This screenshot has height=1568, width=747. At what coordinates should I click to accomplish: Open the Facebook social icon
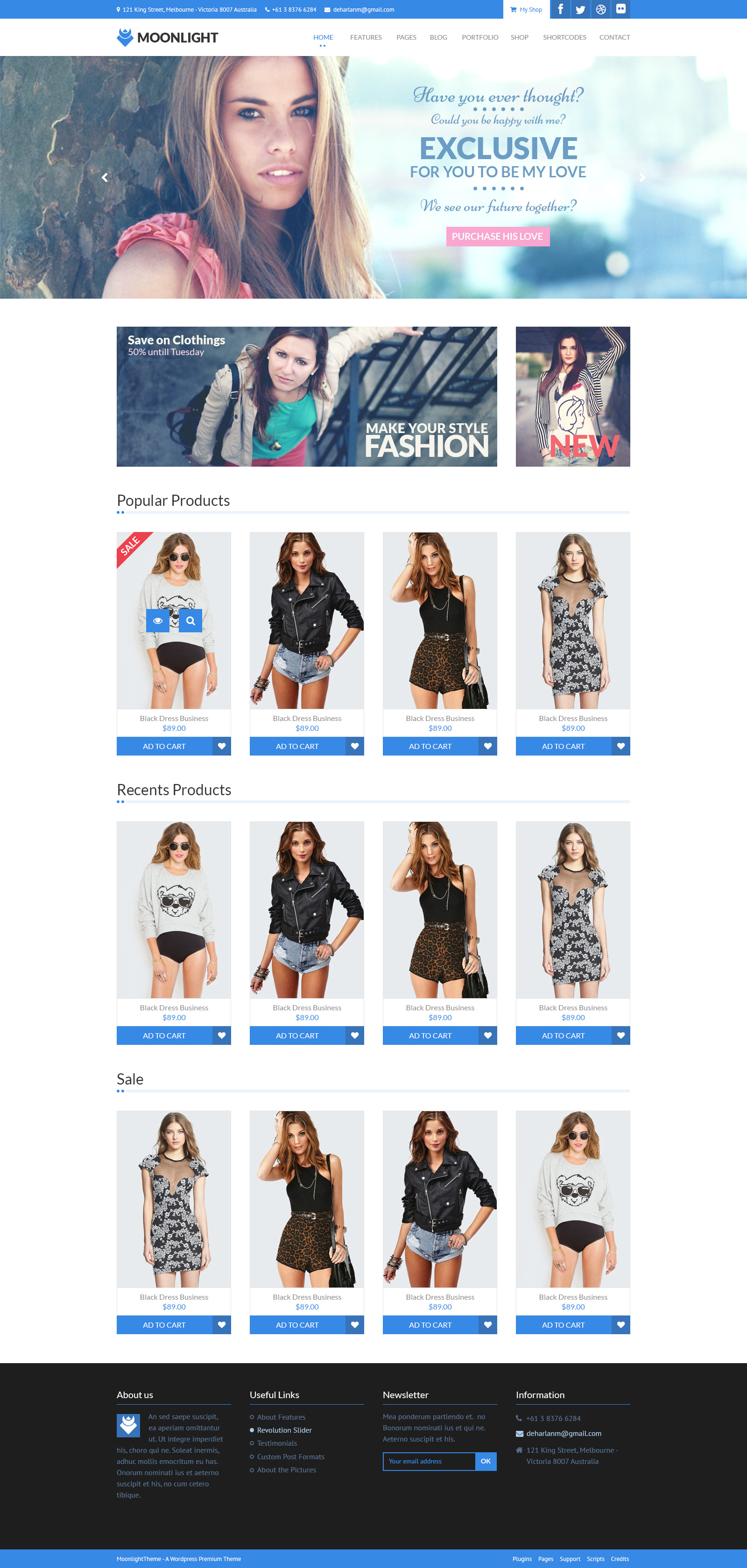click(x=560, y=9)
